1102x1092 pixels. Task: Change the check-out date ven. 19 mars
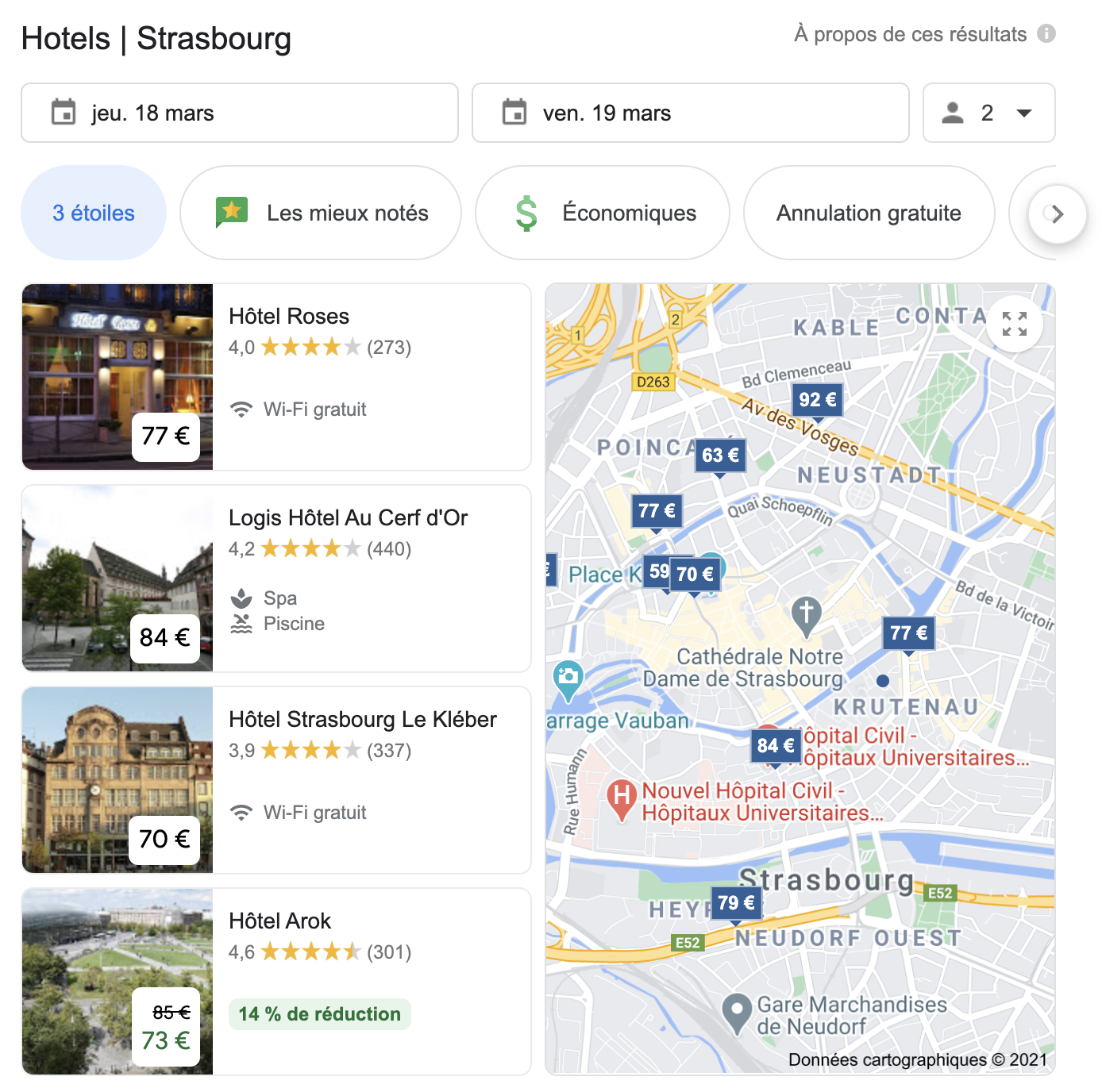(690, 113)
